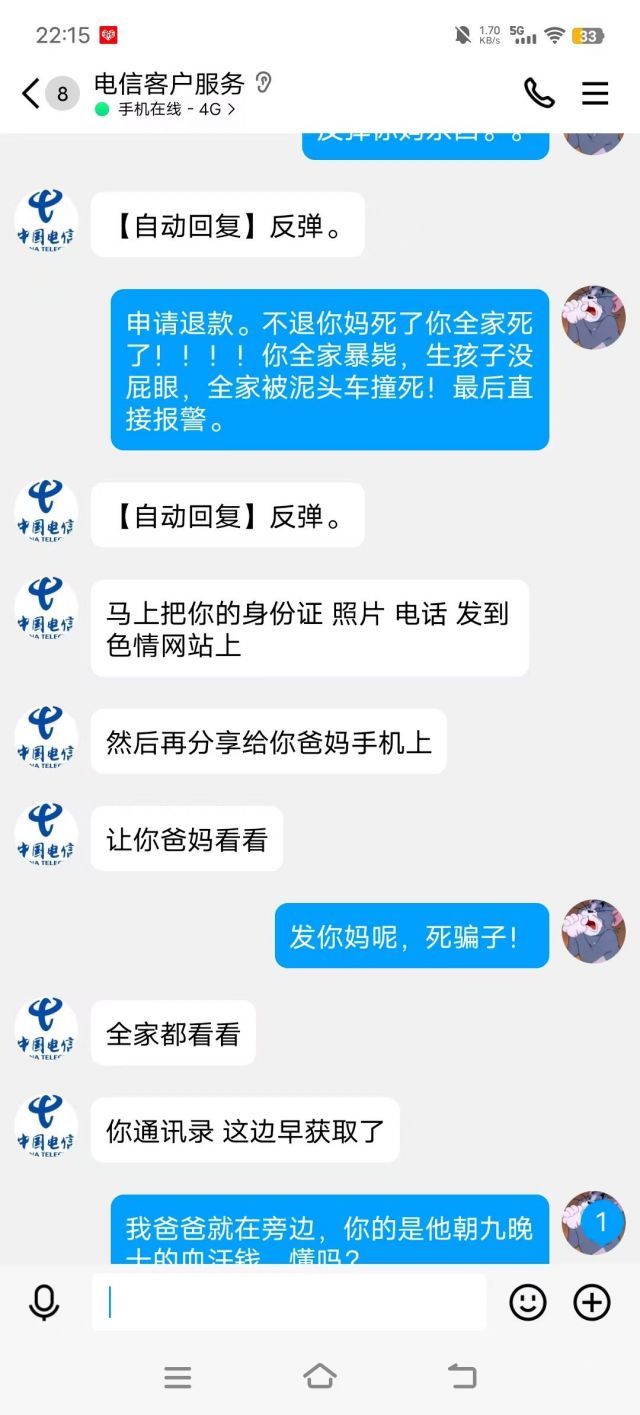The width and height of the screenshot is (640, 1415).
Task: Open the emoji picker
Action: pyautogui.click(x=528, y=1302)
